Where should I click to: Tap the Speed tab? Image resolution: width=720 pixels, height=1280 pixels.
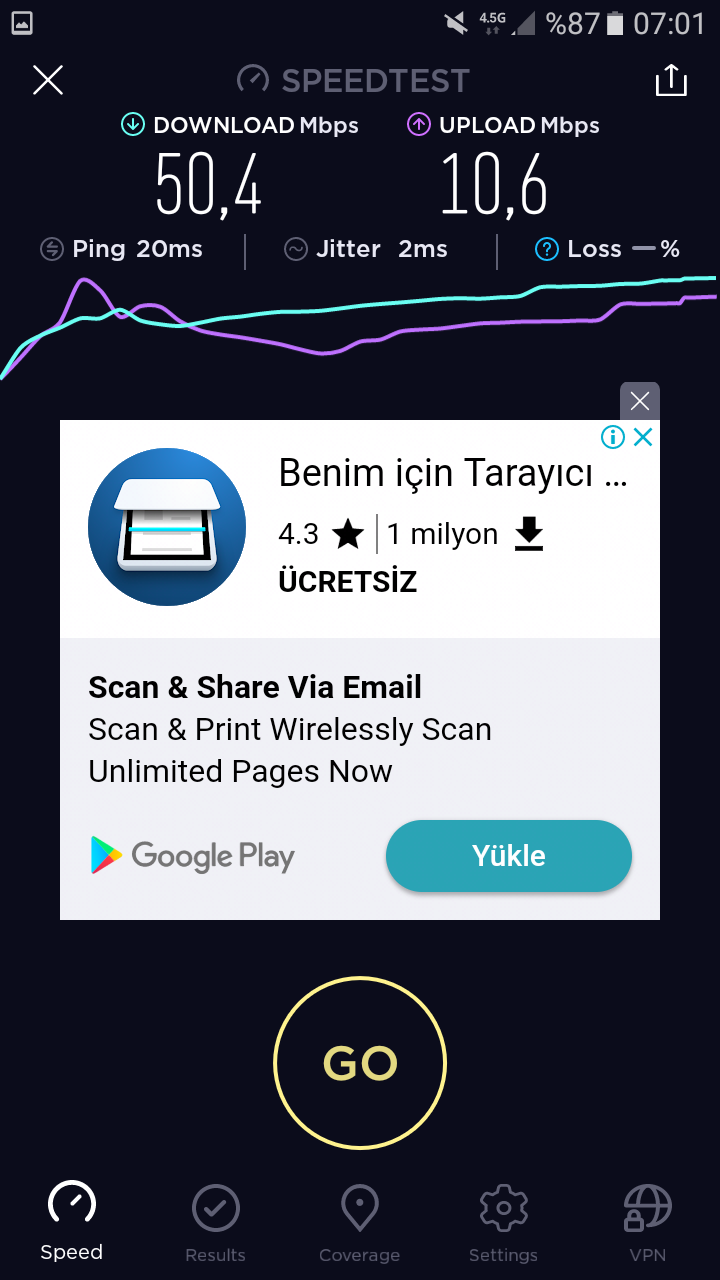(x=72, y=1221)
